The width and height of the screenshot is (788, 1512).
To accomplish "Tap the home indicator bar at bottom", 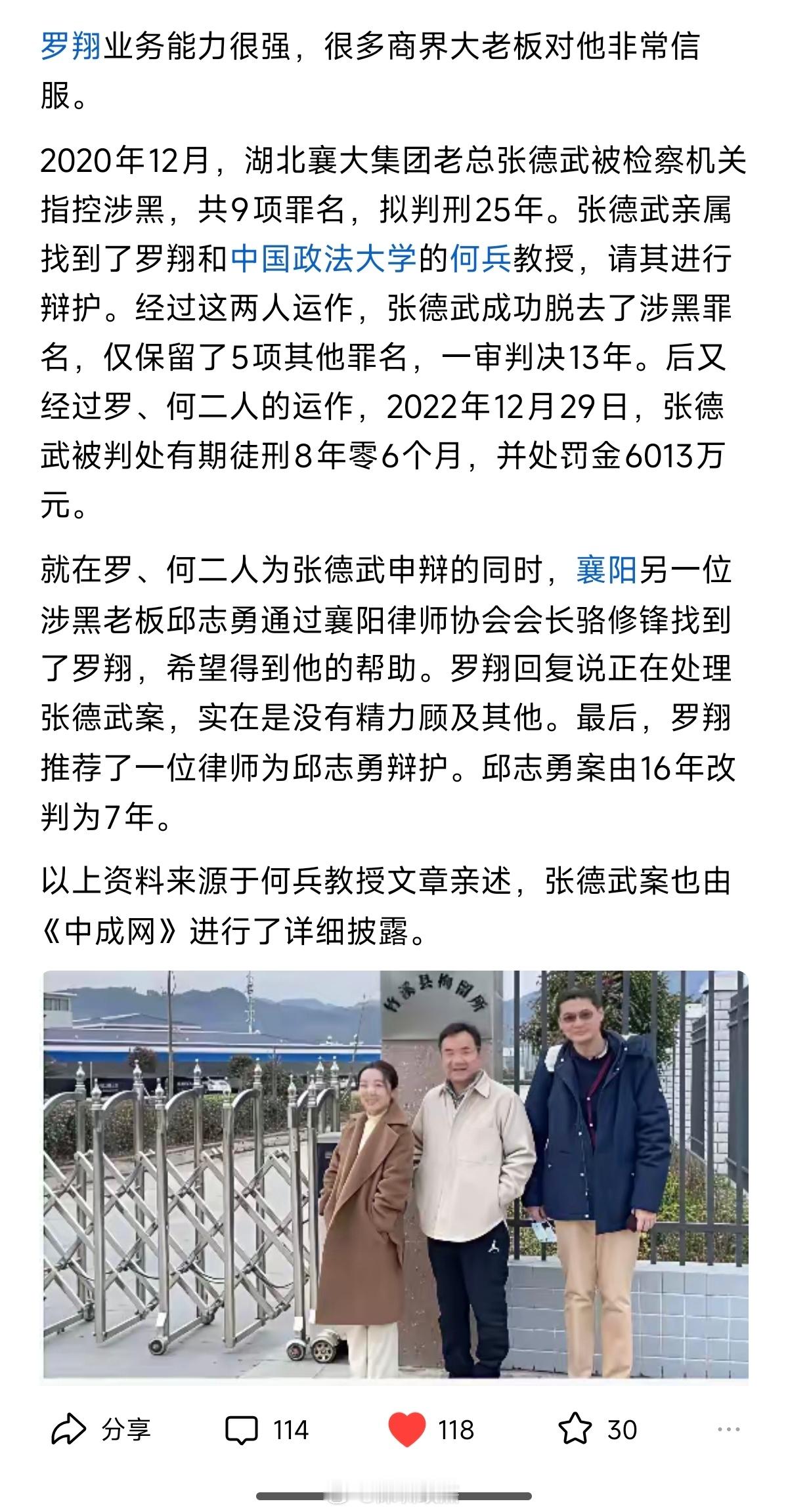I will 394,1496.
